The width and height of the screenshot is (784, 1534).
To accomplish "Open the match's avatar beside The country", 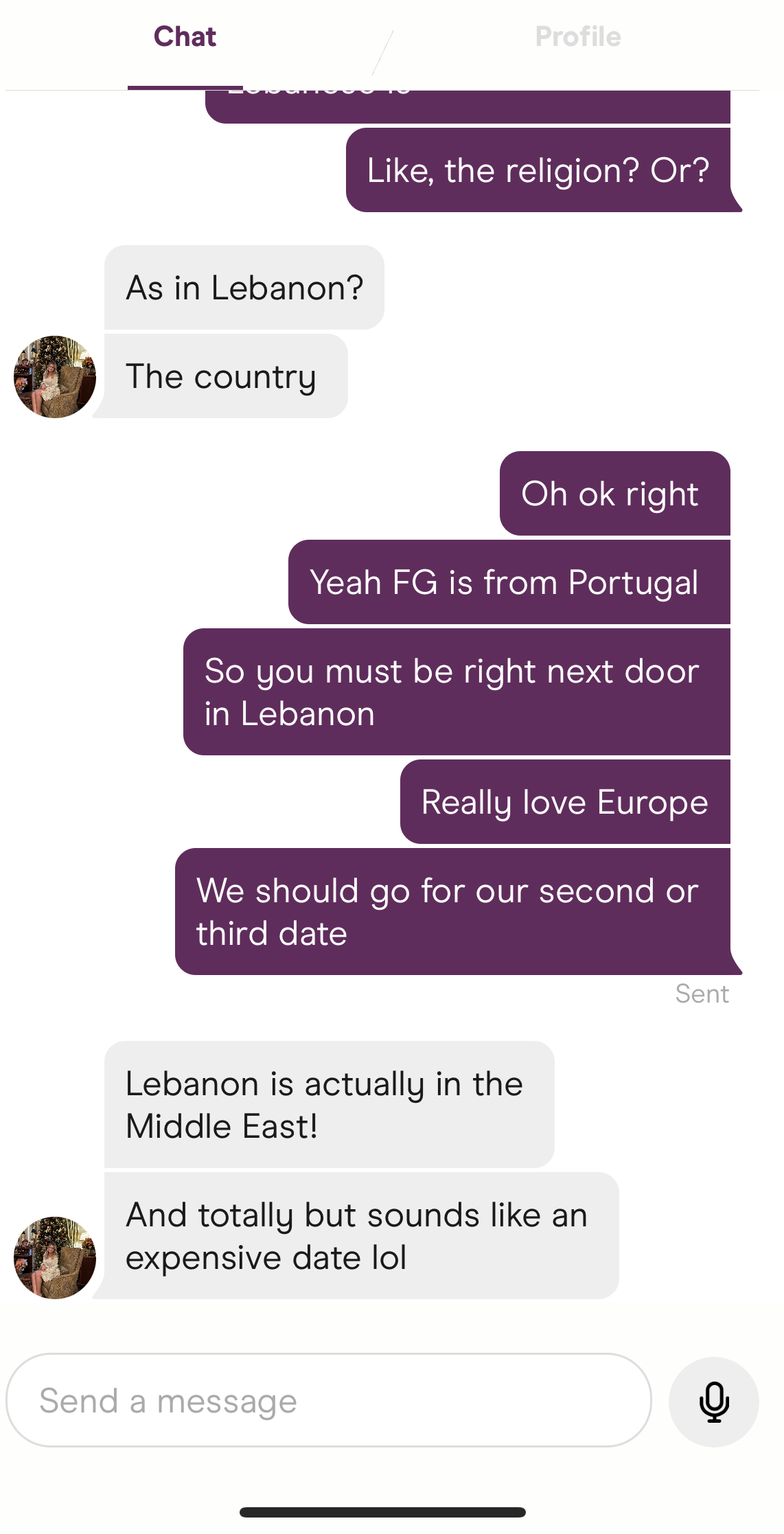I will [x=55, y=377].
